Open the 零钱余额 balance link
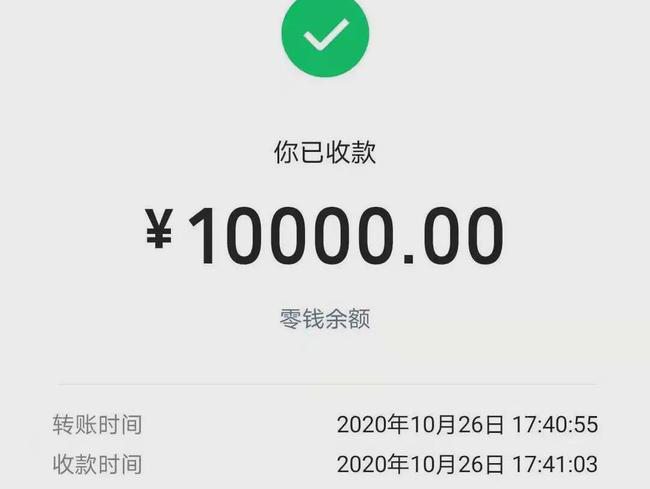The width and height of the screenshot is (650, 489). pyautogui.click(x=325, y=321)
